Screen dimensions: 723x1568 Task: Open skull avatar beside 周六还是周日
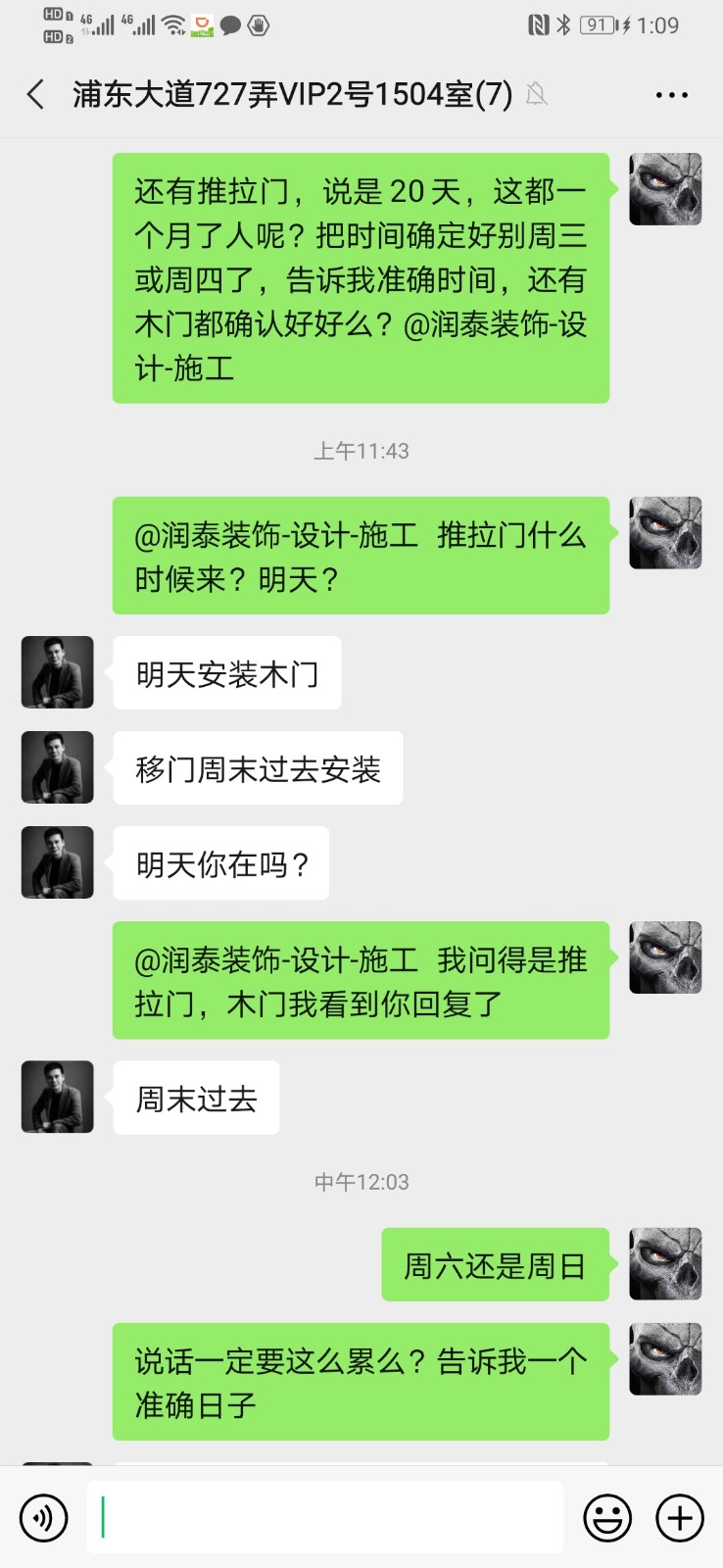click(665, 1264)
